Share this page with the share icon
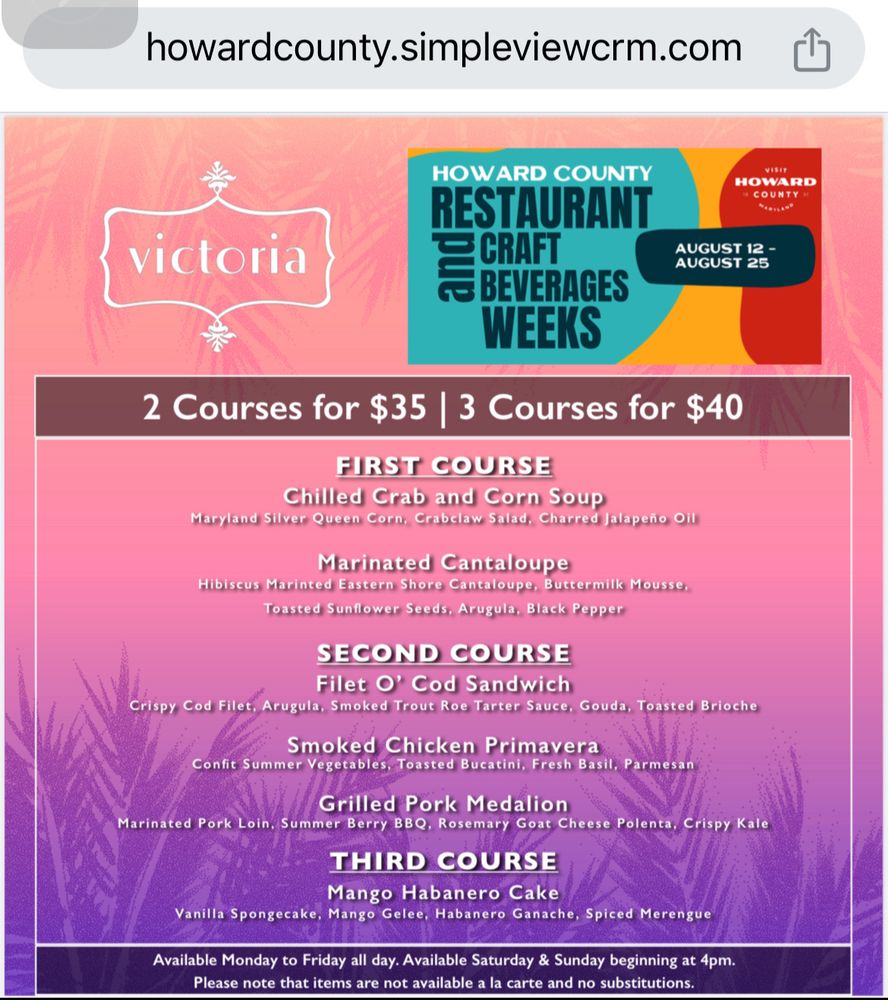Viewport: 888px width, 1000px height. (x=811, y=50)
